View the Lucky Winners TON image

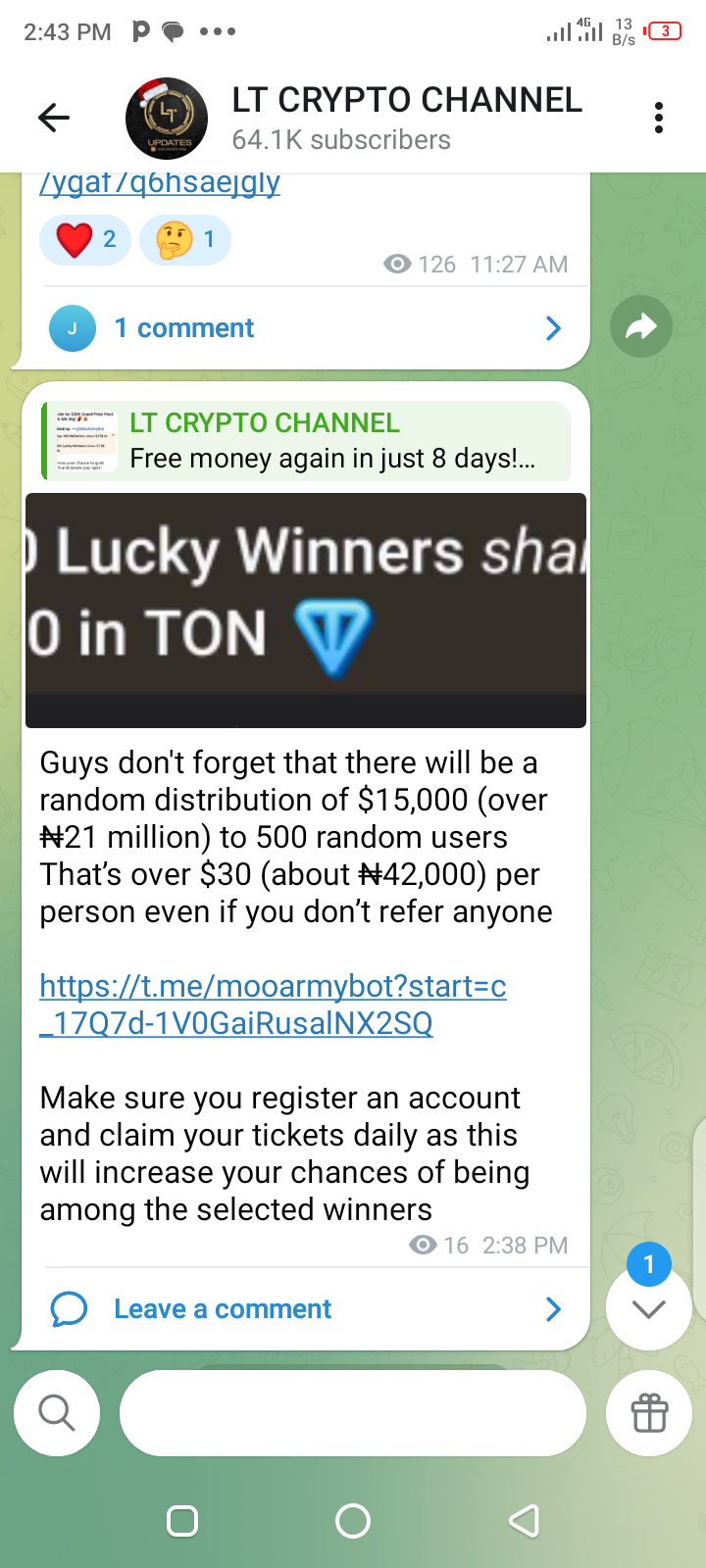306,611
